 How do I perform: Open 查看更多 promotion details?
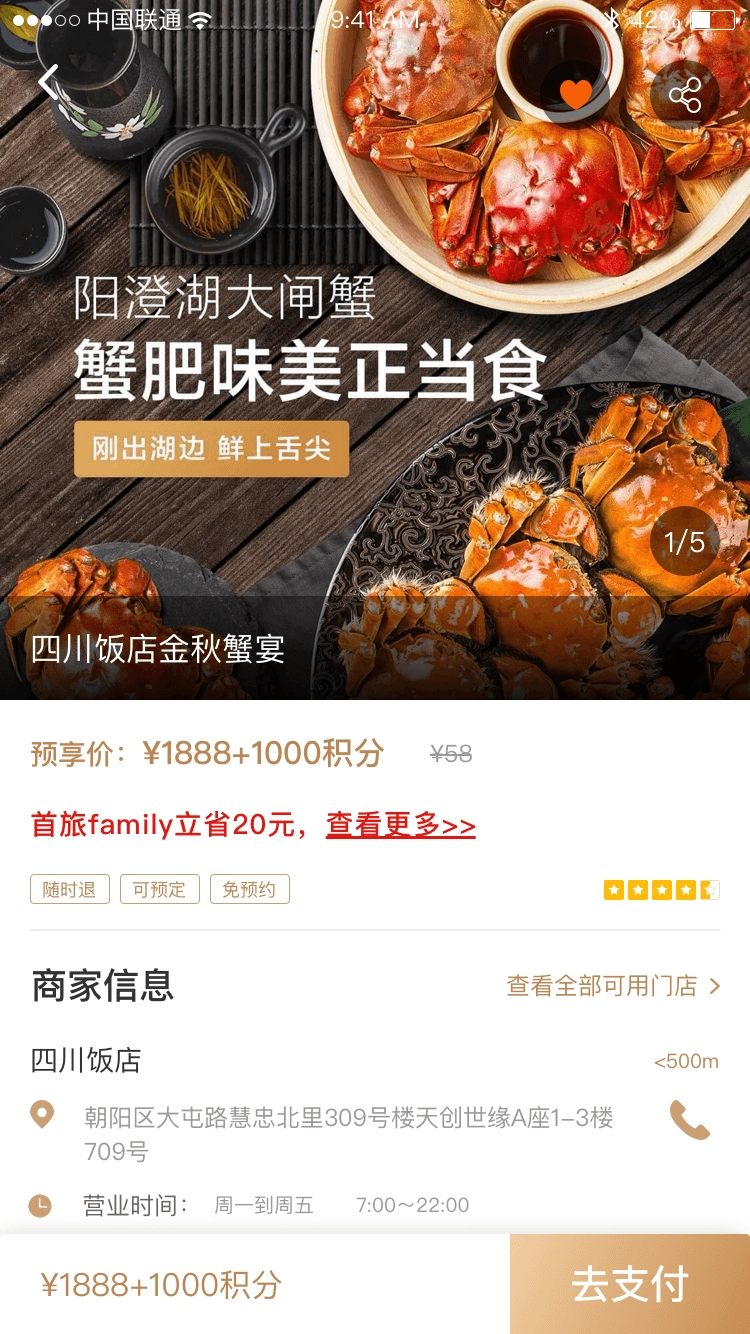coord(399,824)
